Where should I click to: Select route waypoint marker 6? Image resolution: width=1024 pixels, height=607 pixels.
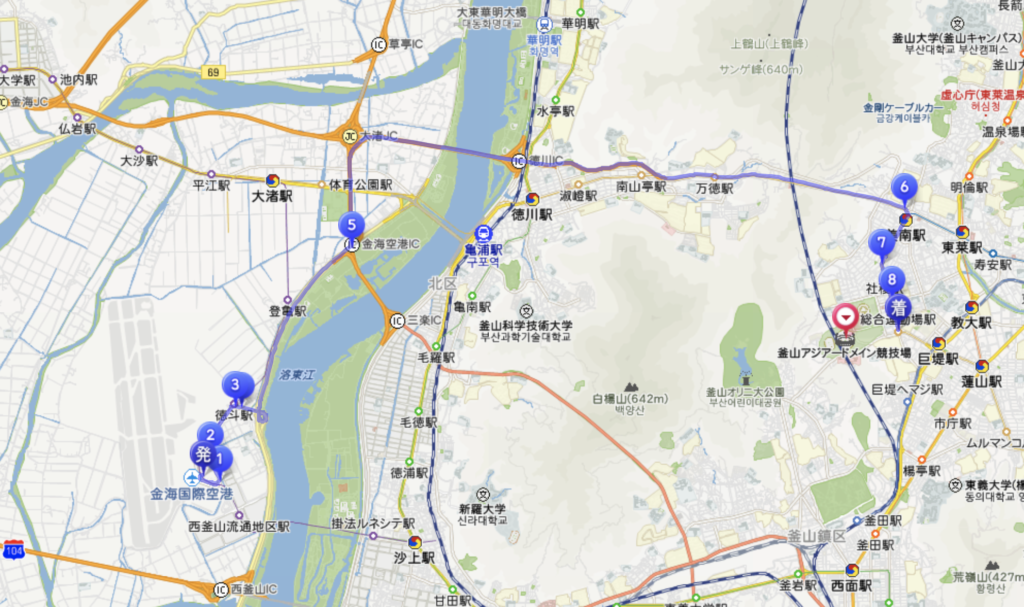904,186
